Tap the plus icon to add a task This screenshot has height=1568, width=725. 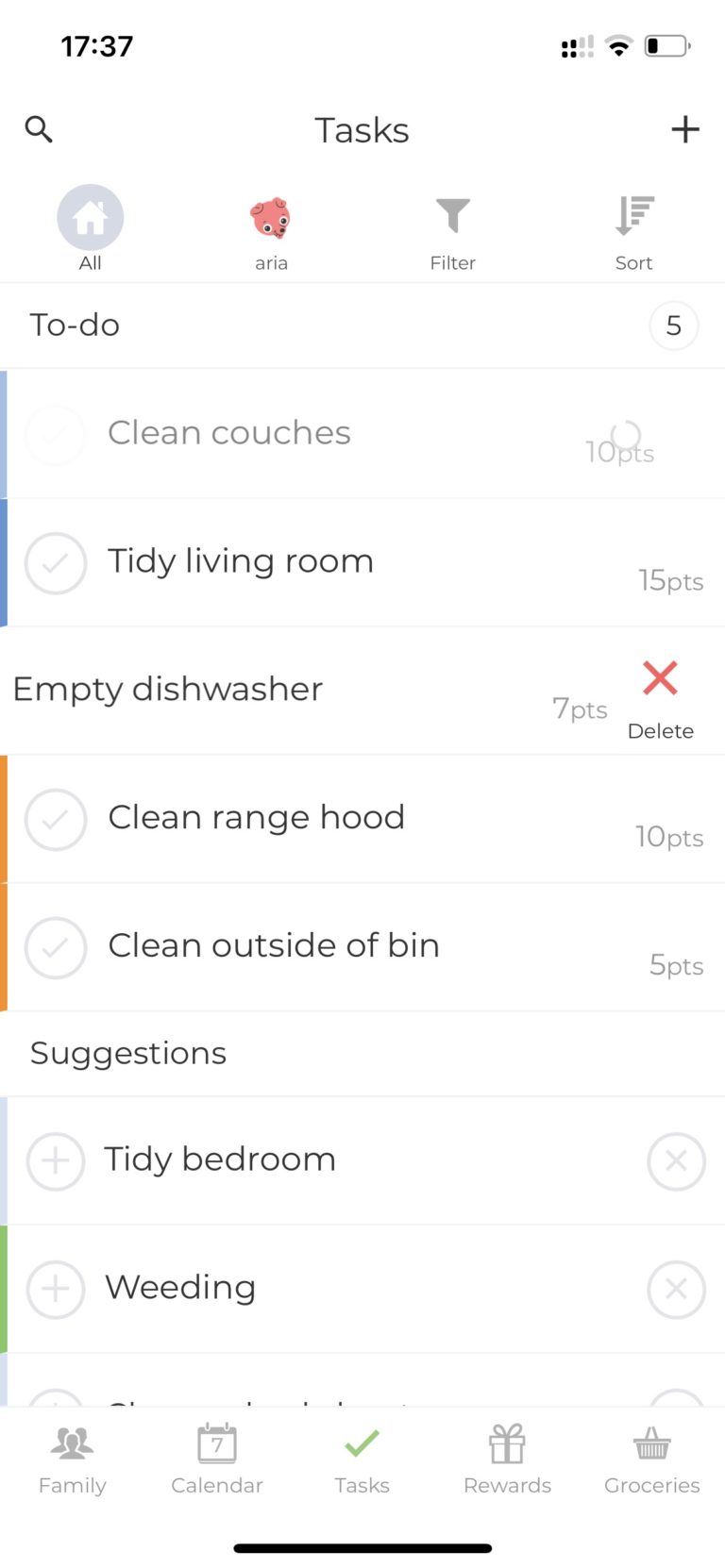685,129
